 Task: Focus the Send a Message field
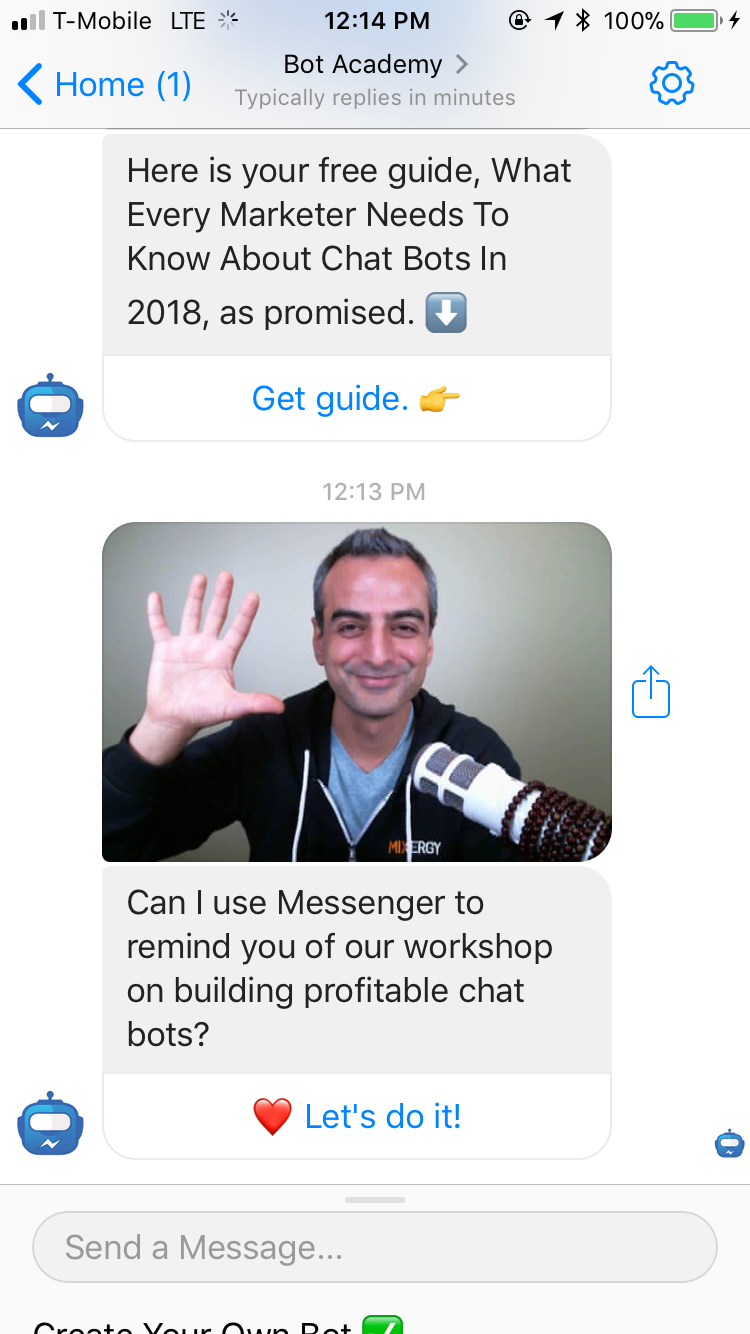(x=375, y=1247)
